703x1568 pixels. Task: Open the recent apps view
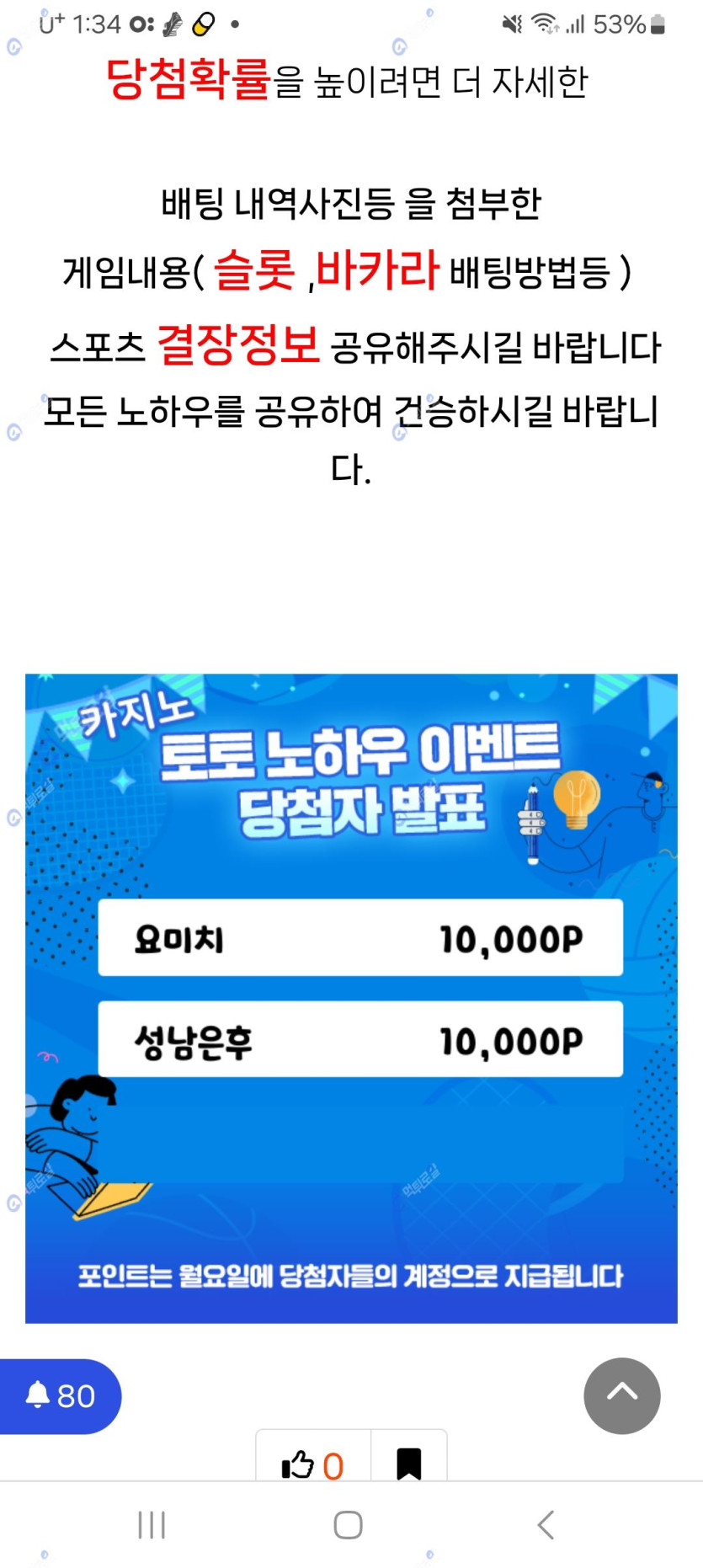pyautogui.click(x=152, y=1525)
